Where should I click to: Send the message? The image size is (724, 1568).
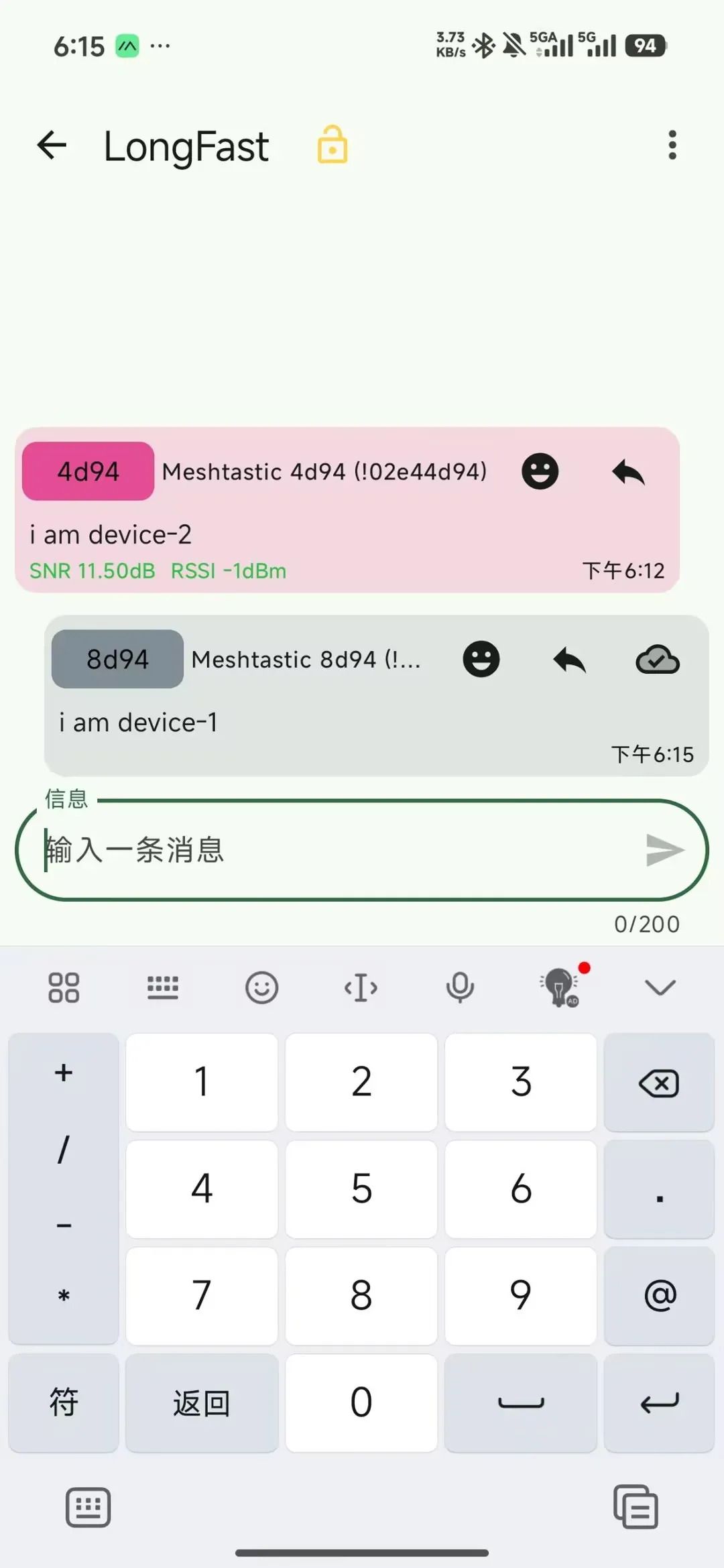pos(664,850)
